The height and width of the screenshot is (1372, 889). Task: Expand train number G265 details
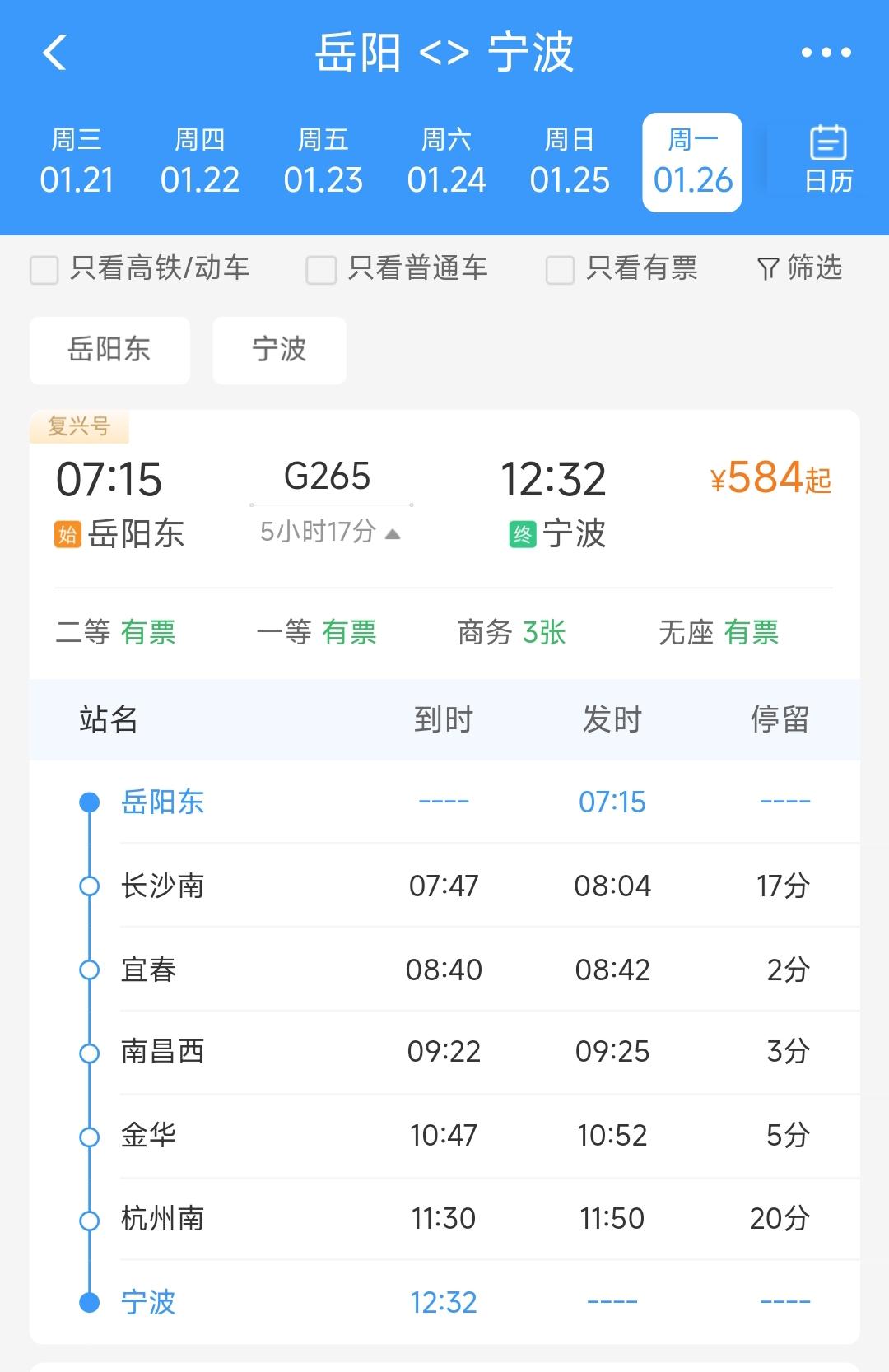click(329, 476)
